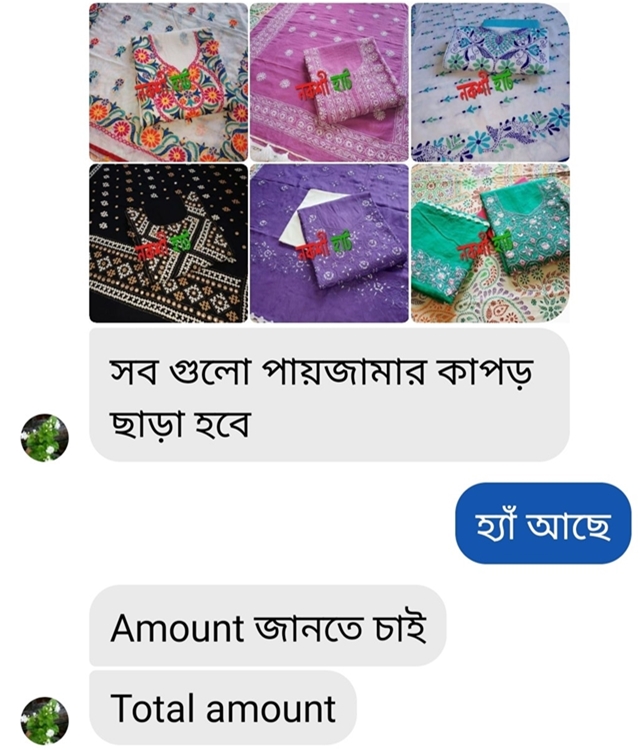Open the white floral embroidered dress photo

(x=168, y=82)
